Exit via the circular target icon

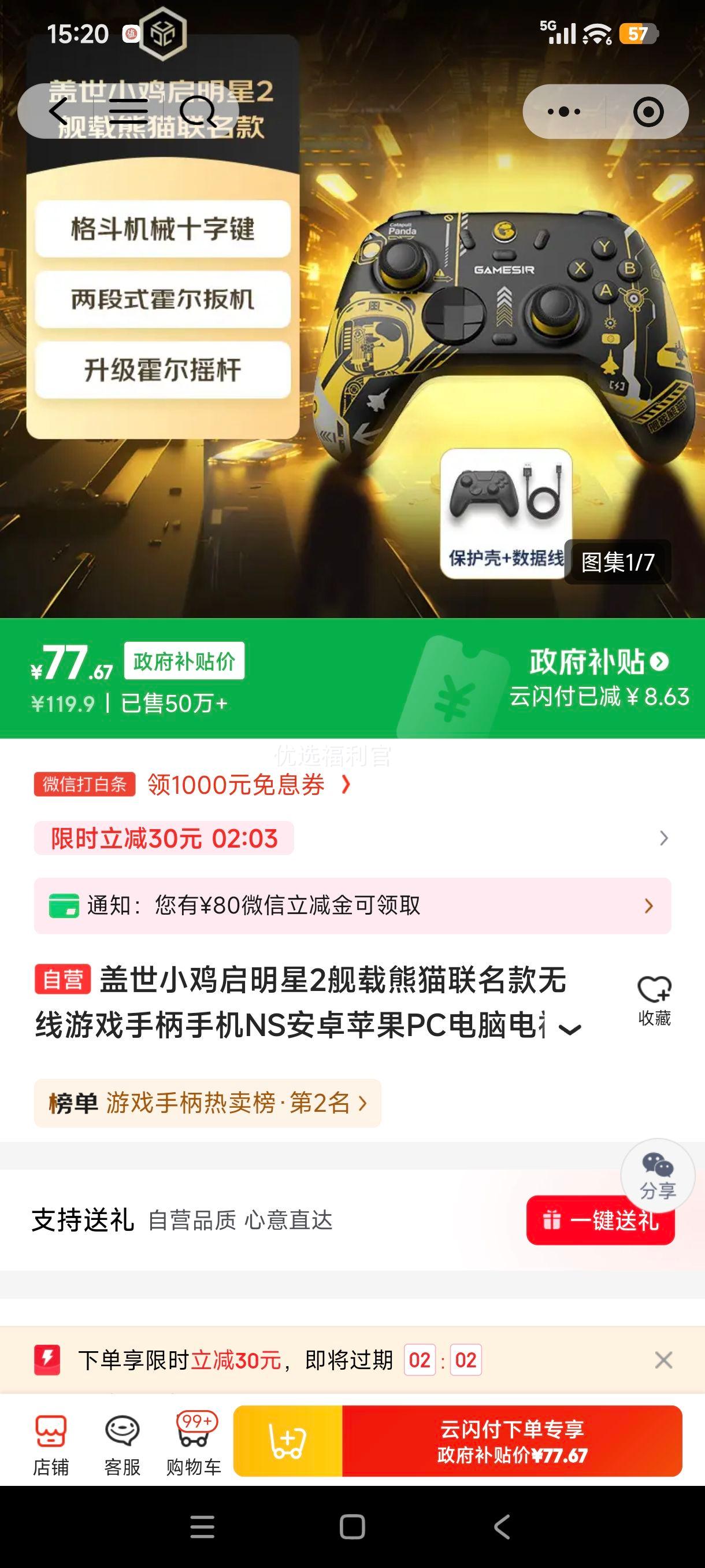click(x=647, y=111)
